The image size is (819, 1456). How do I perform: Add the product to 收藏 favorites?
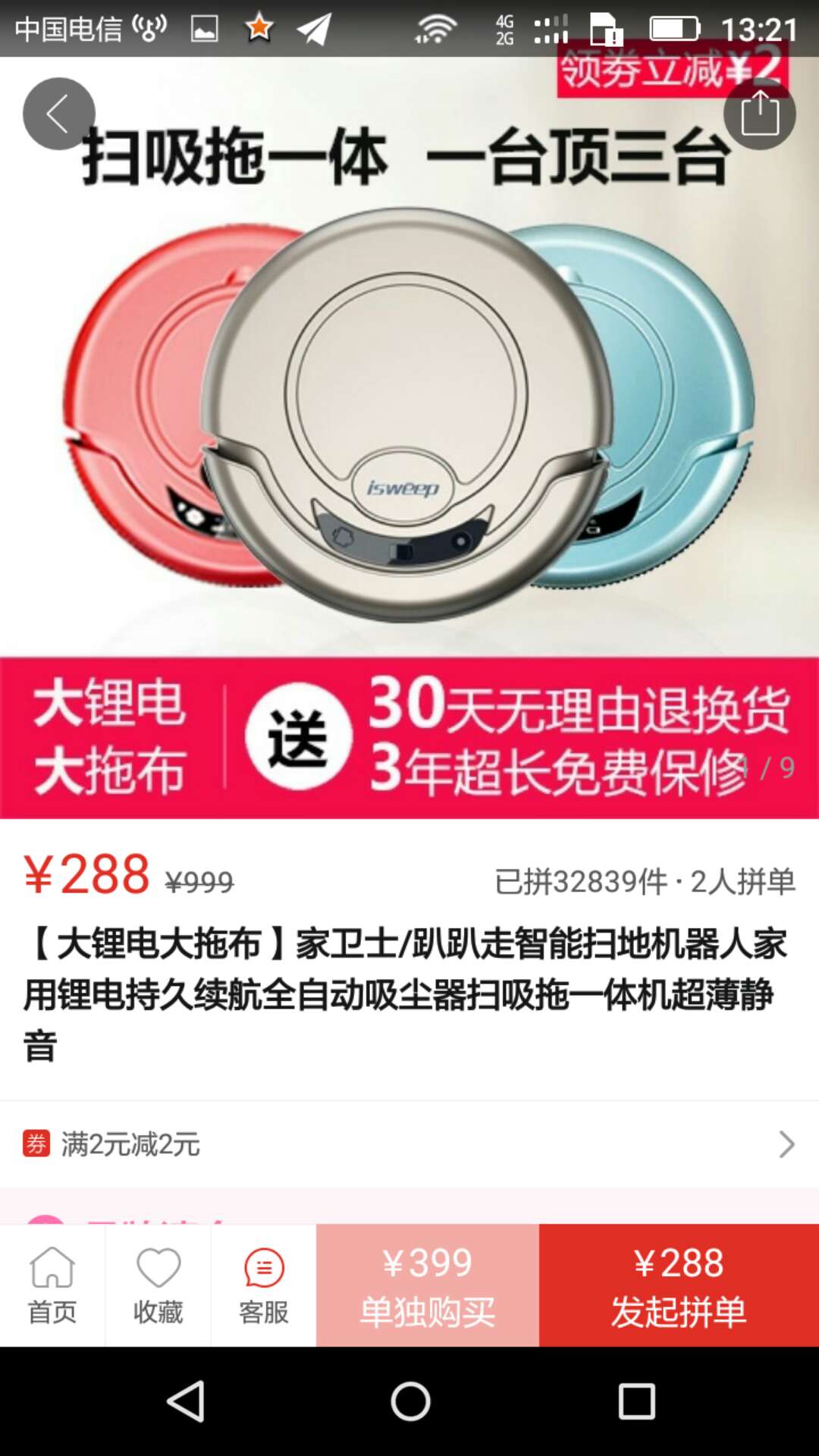tap(158, 1285)
